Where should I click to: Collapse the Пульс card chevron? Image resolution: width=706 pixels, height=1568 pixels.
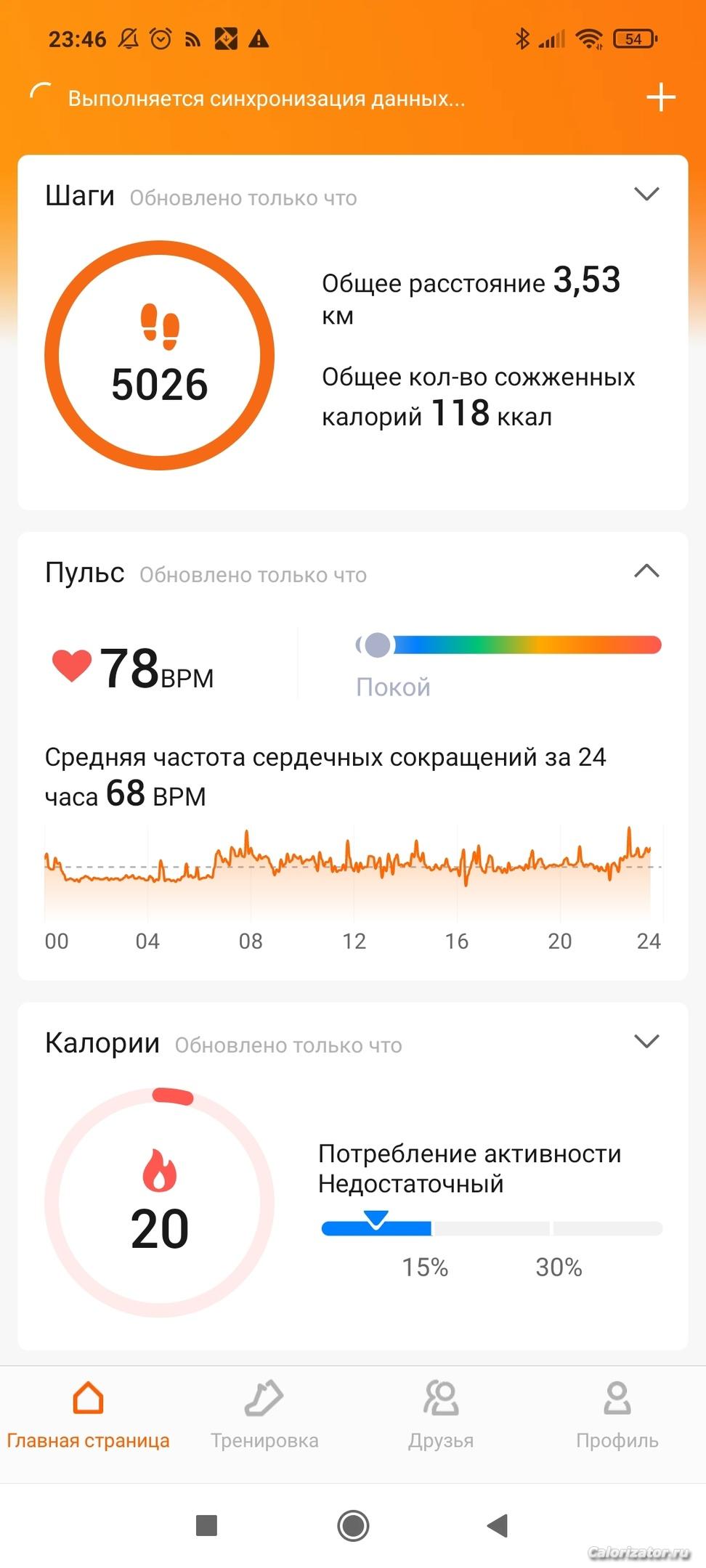point(646,571)
